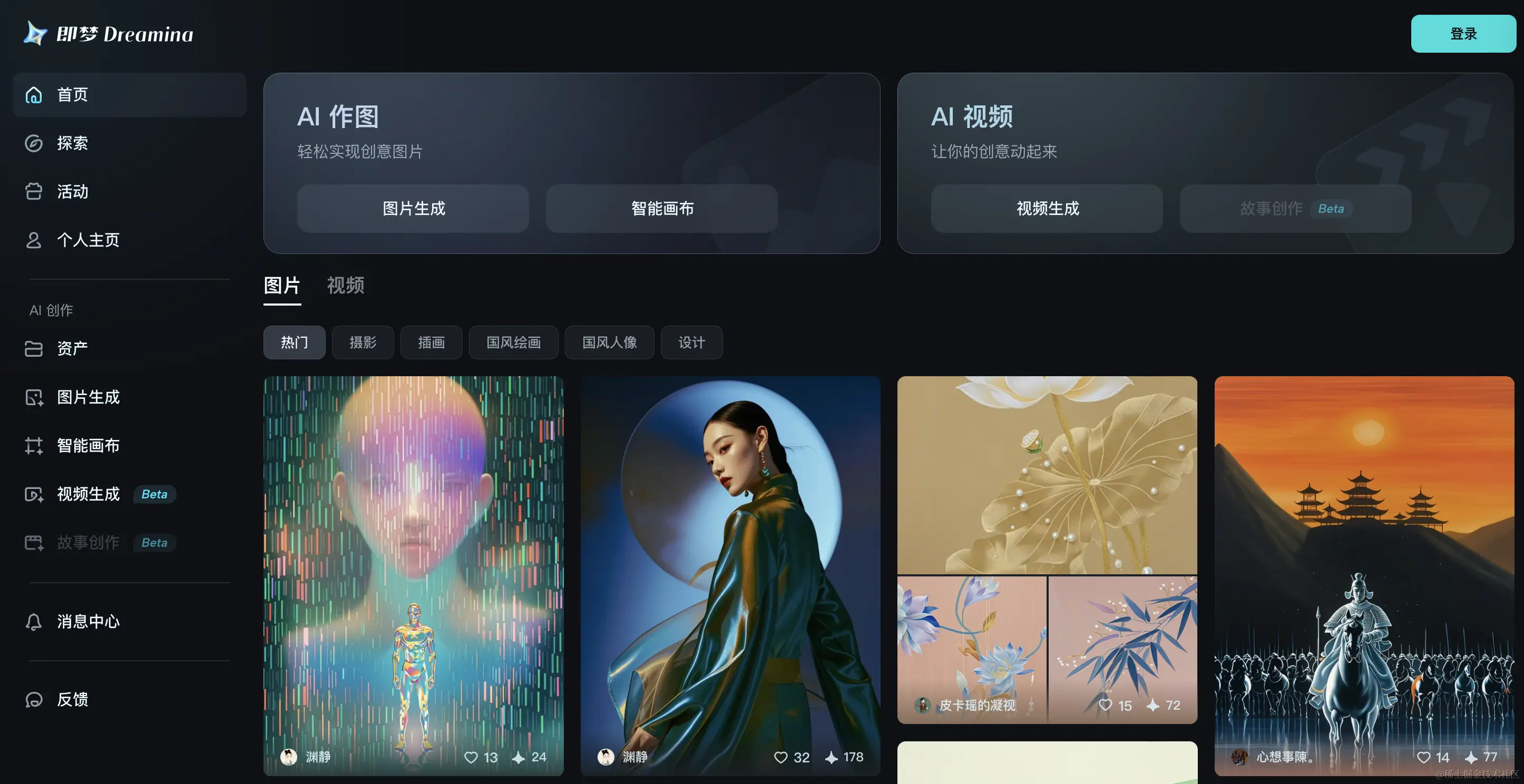Select the 国风人像 filter chip
The height and width of the screenshot is (784, 1524).
click(609, 342)
